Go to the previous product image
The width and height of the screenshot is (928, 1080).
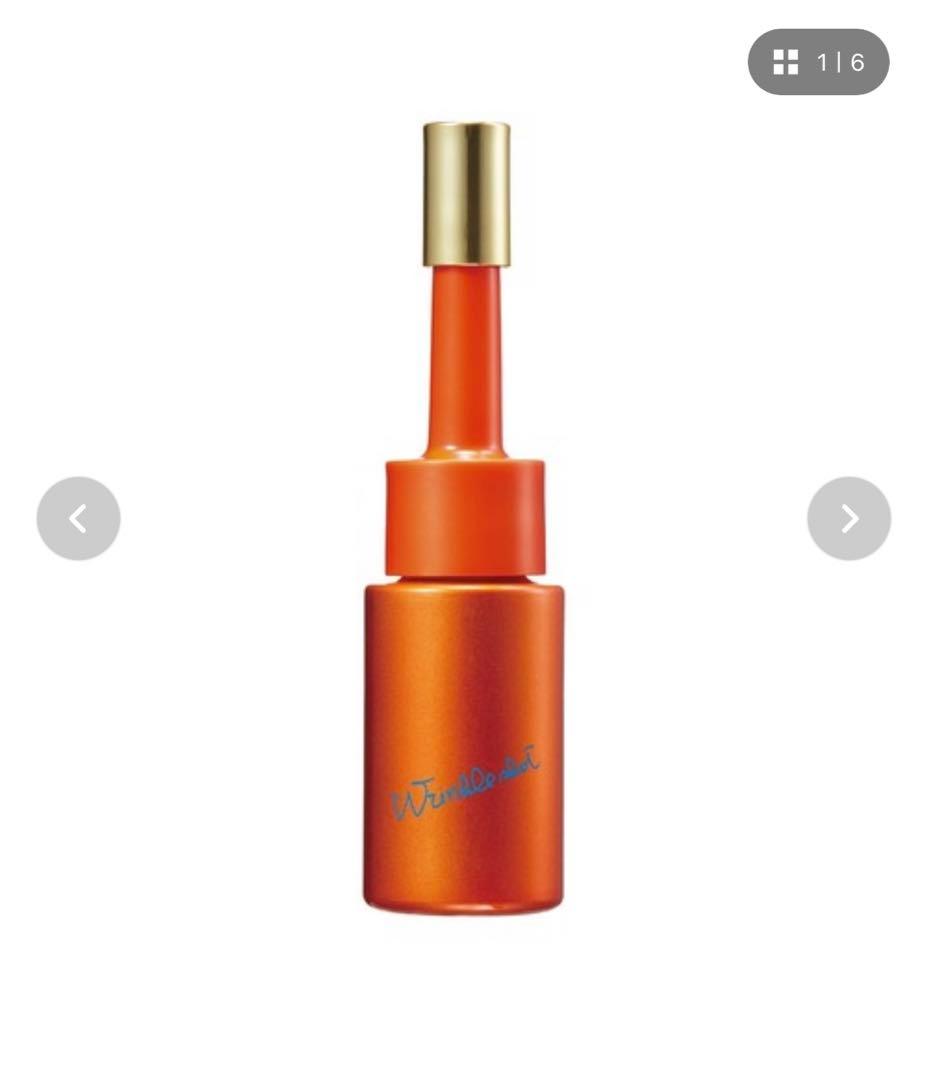pyautogui.click(x=78, y=518)
